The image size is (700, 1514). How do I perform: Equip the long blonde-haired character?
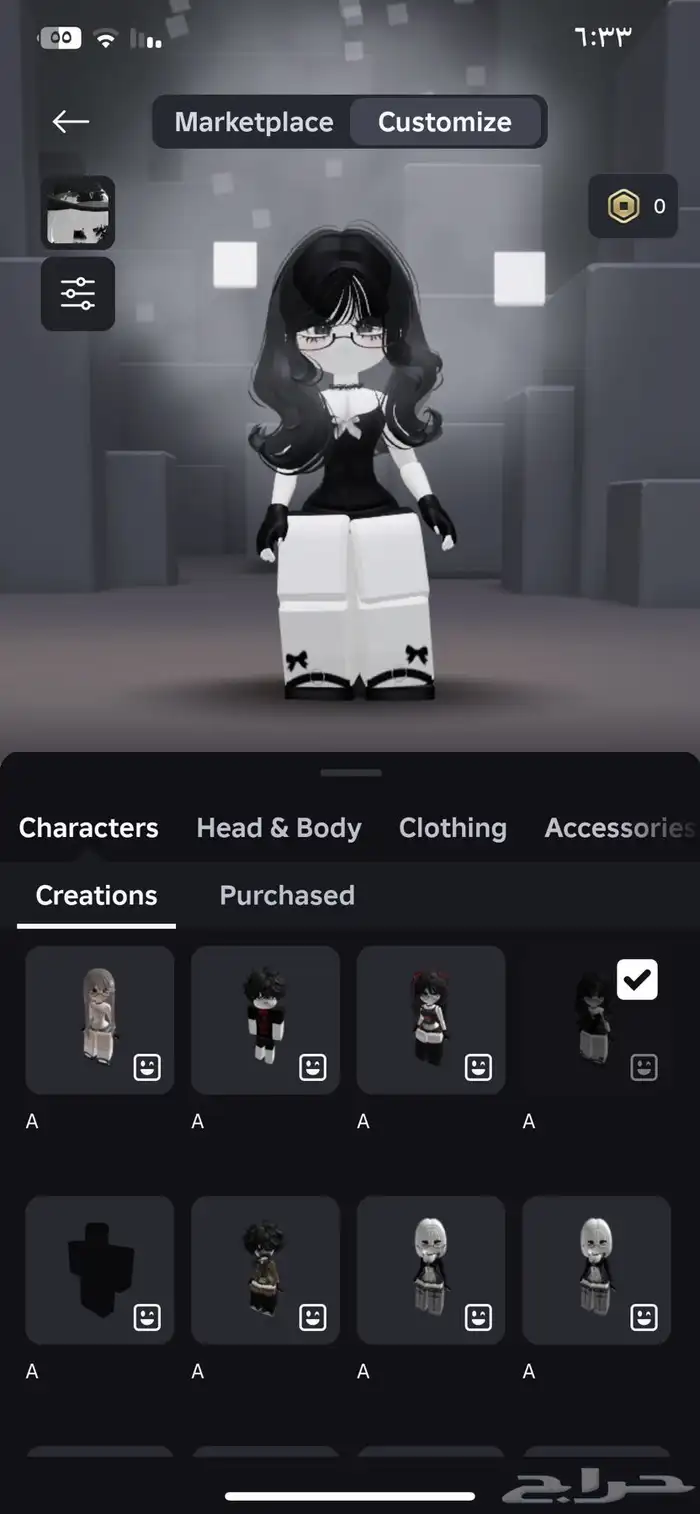(99, 1019)
